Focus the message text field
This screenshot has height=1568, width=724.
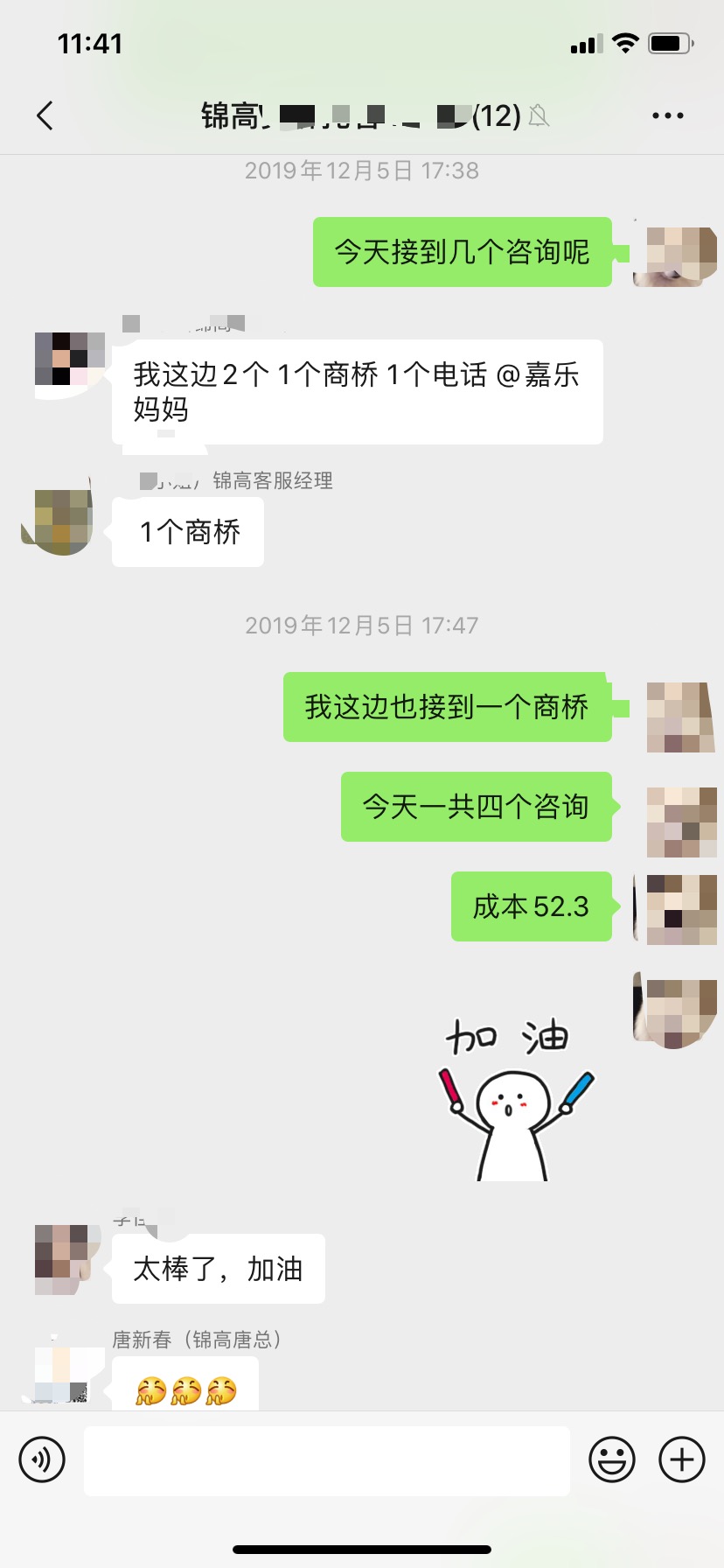pyautogui.click(x=327, y=1460)
